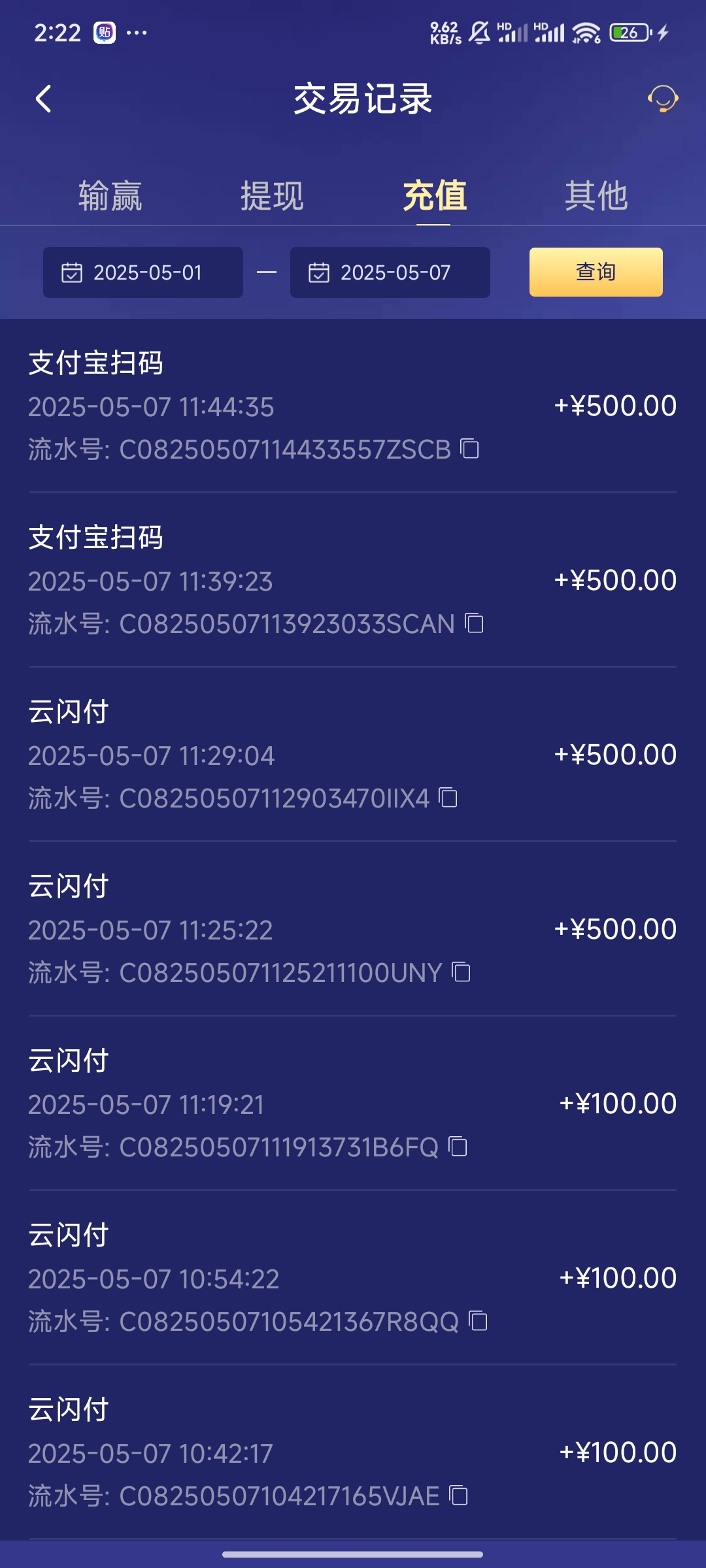The height and width of the screenshot is (1568, 706).
Task: Tap the back arrow icon
Action: tap(43, 99)
